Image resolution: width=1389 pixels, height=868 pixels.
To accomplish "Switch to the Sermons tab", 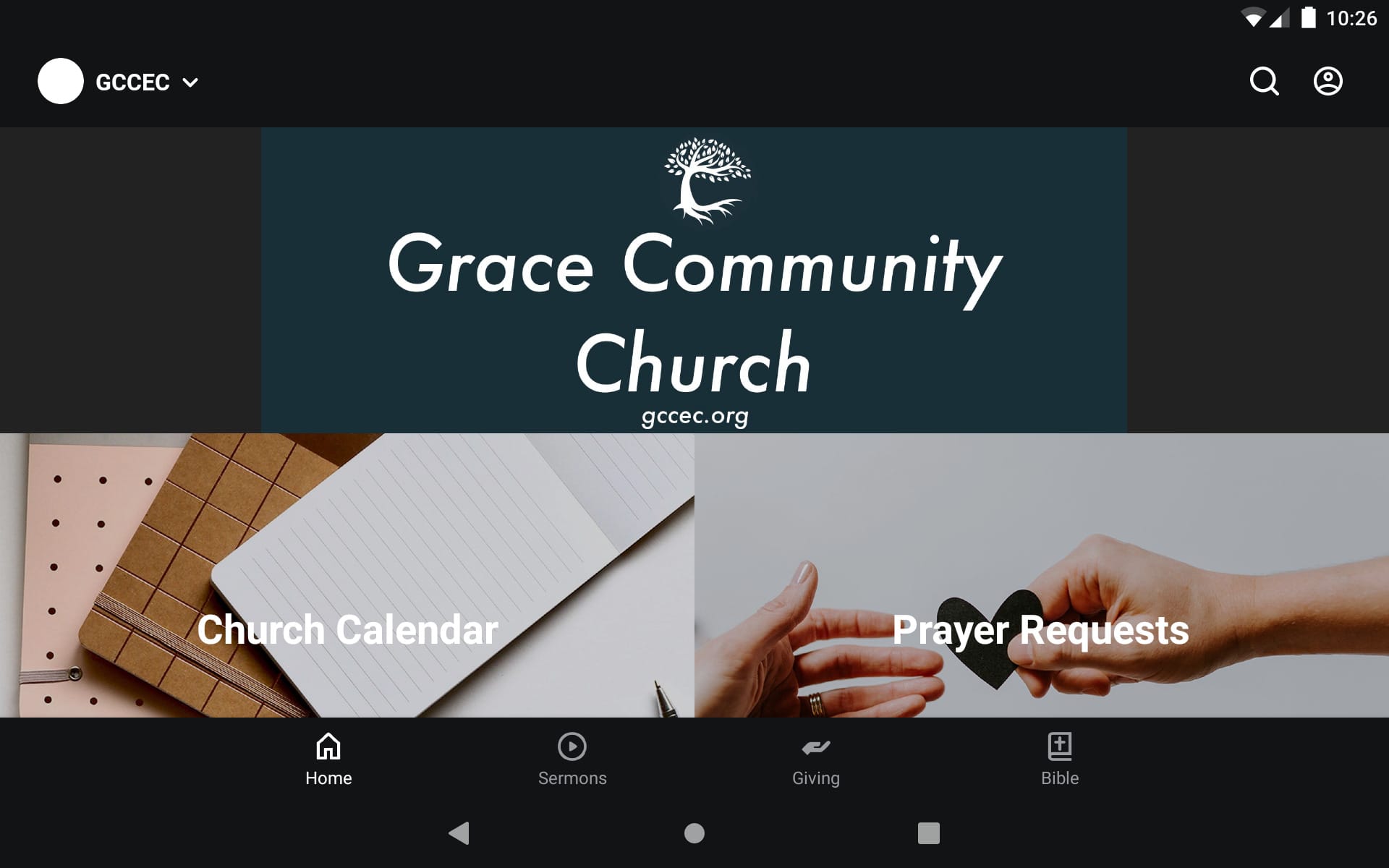I will coord(572,759).
